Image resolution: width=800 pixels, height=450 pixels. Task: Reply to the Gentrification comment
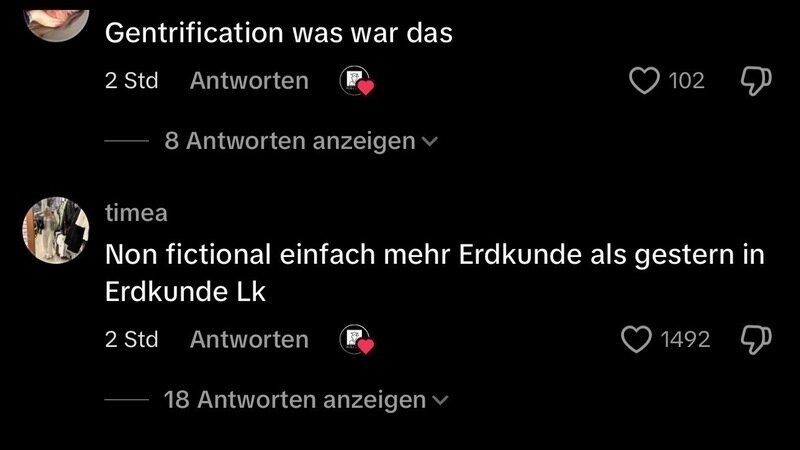tap(249, 81)
